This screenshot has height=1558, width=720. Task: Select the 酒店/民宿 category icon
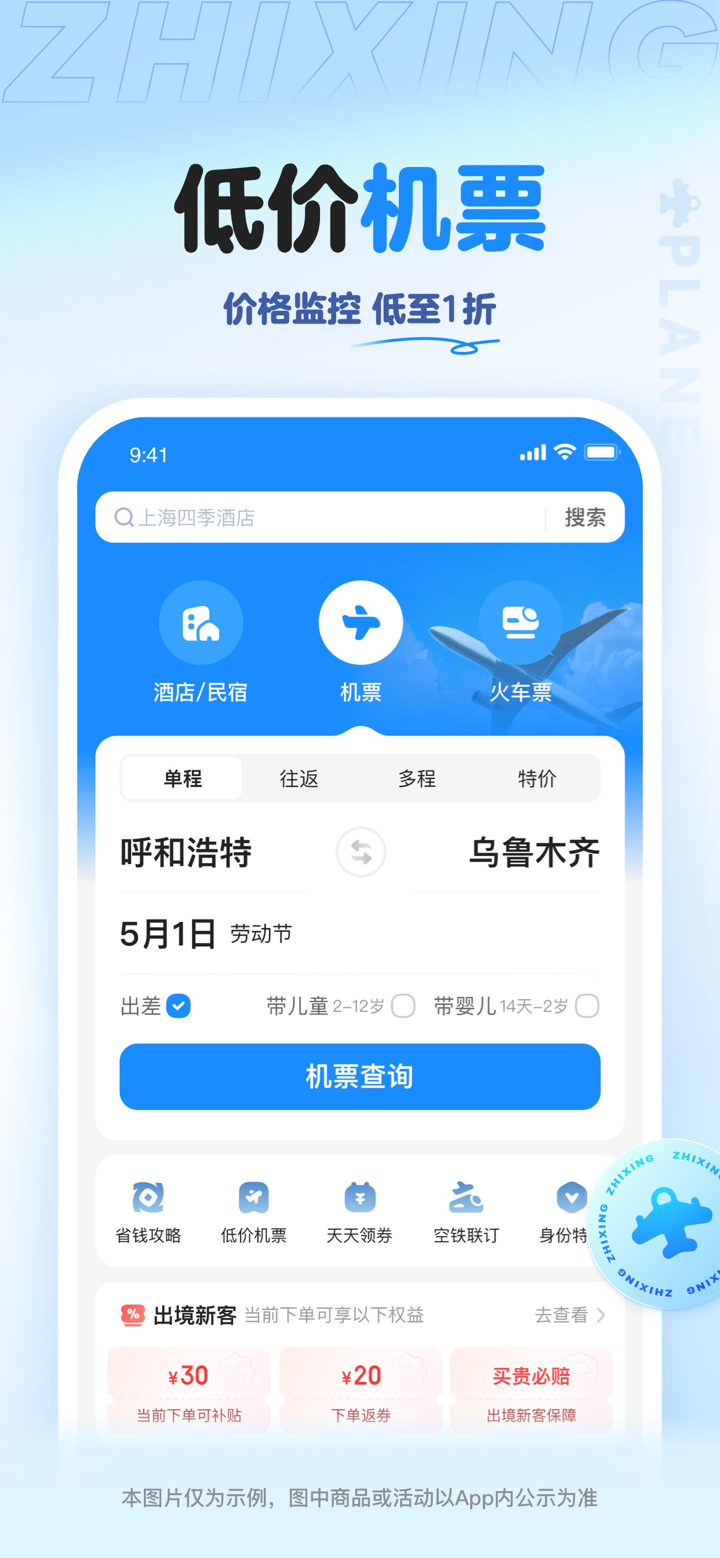pos(201,621)
